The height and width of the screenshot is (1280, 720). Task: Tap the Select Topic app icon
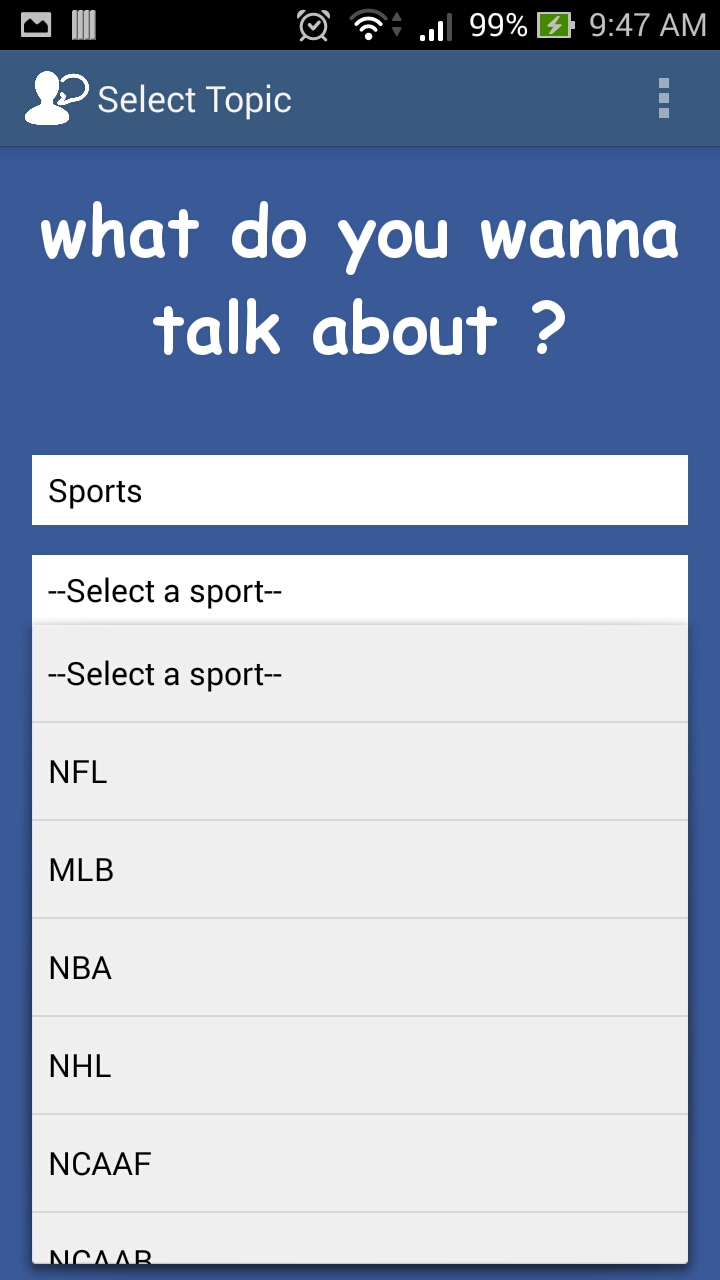click(x=55, y=99)
